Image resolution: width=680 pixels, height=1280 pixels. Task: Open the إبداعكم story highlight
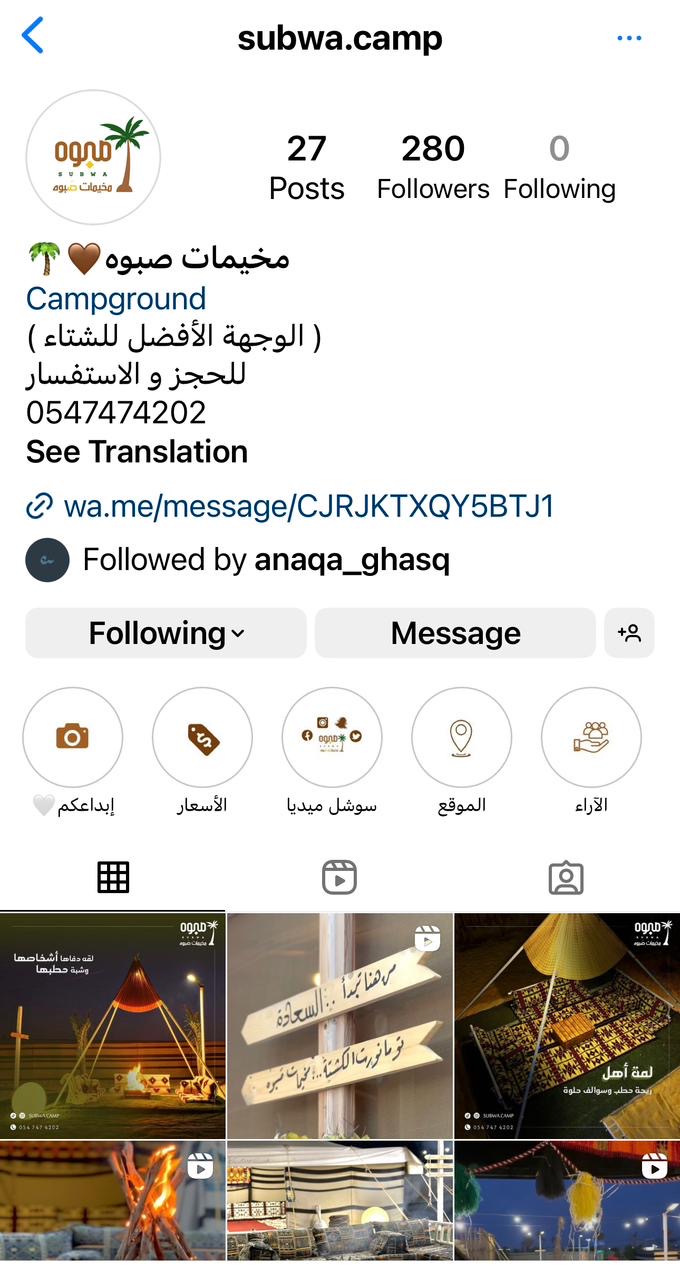(x=72, y=738)
